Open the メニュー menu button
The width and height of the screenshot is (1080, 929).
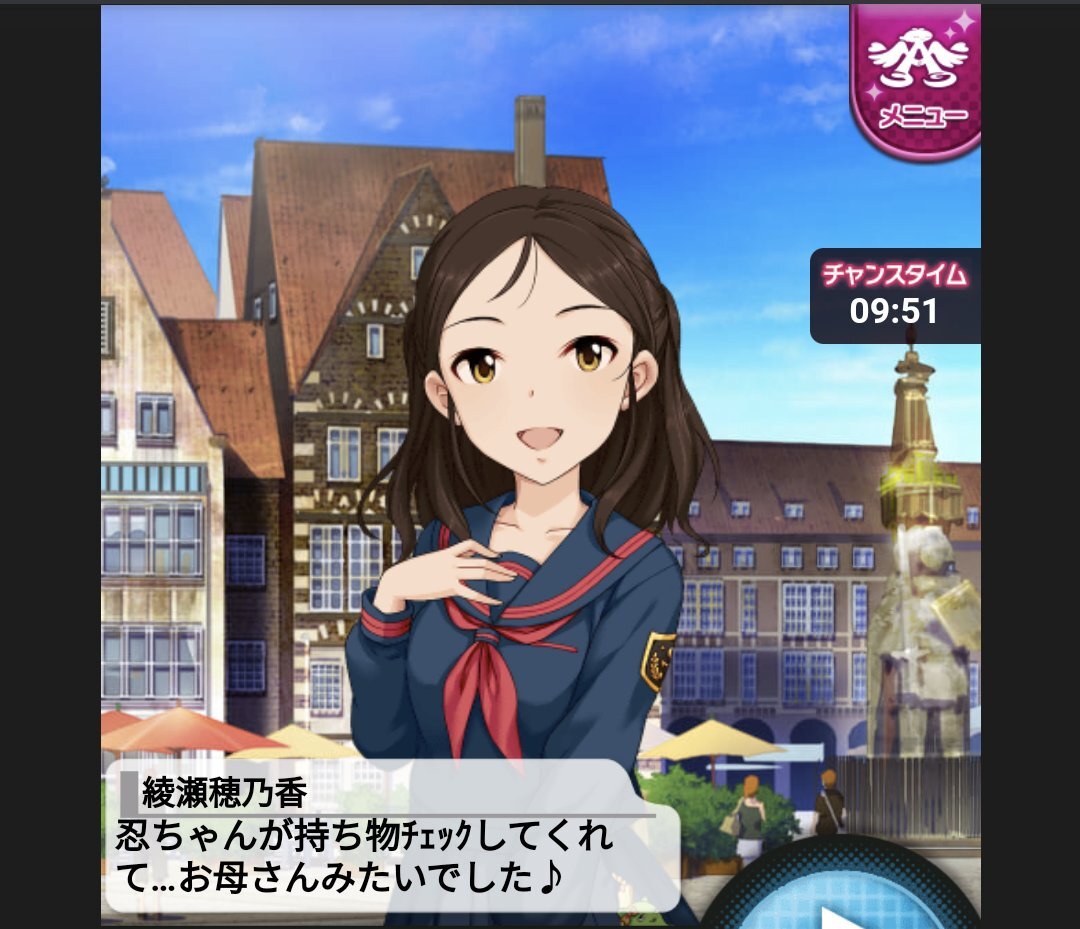coord(916,79)
